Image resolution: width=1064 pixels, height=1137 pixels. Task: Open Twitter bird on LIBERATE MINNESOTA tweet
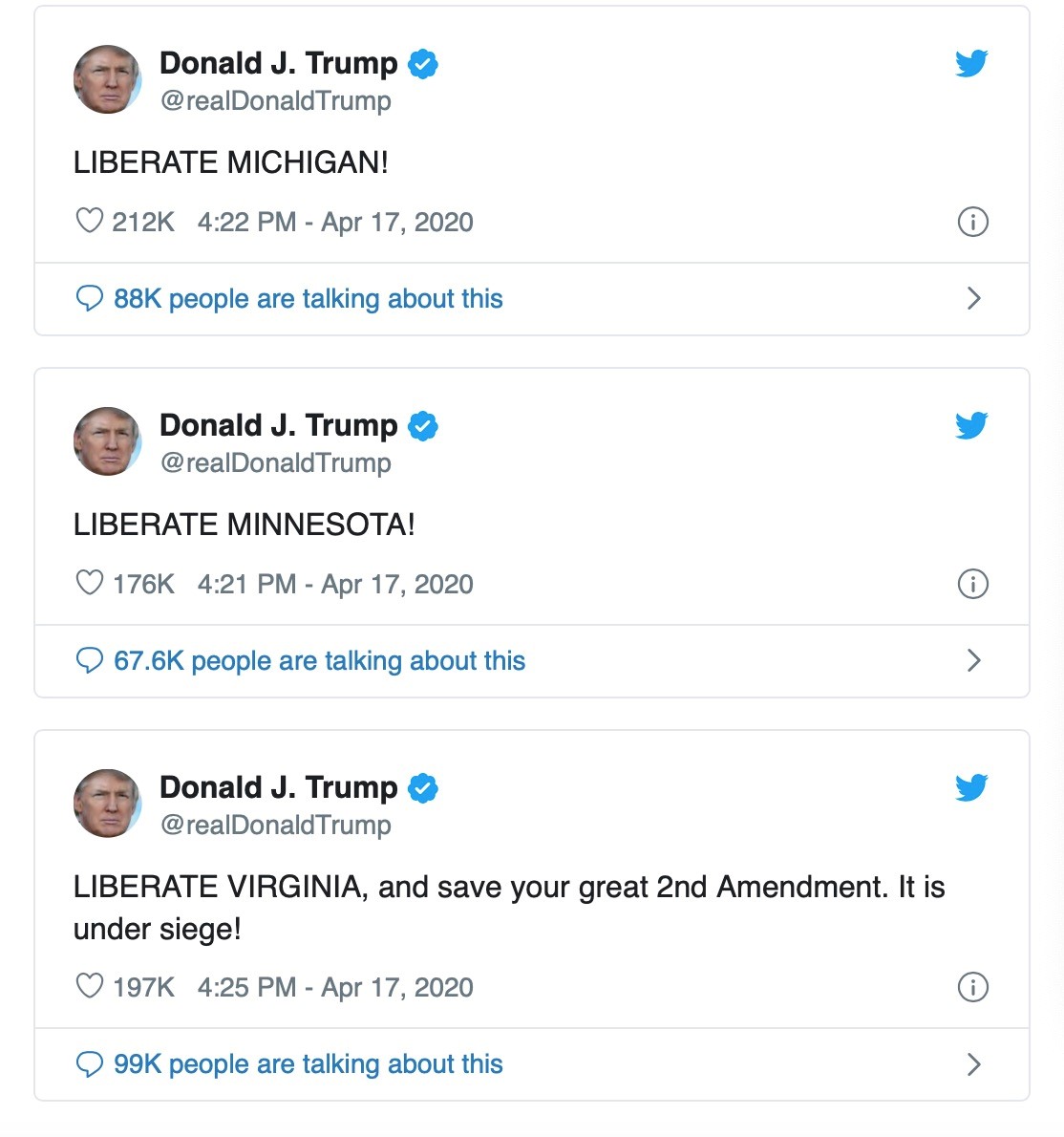point(971,425)
